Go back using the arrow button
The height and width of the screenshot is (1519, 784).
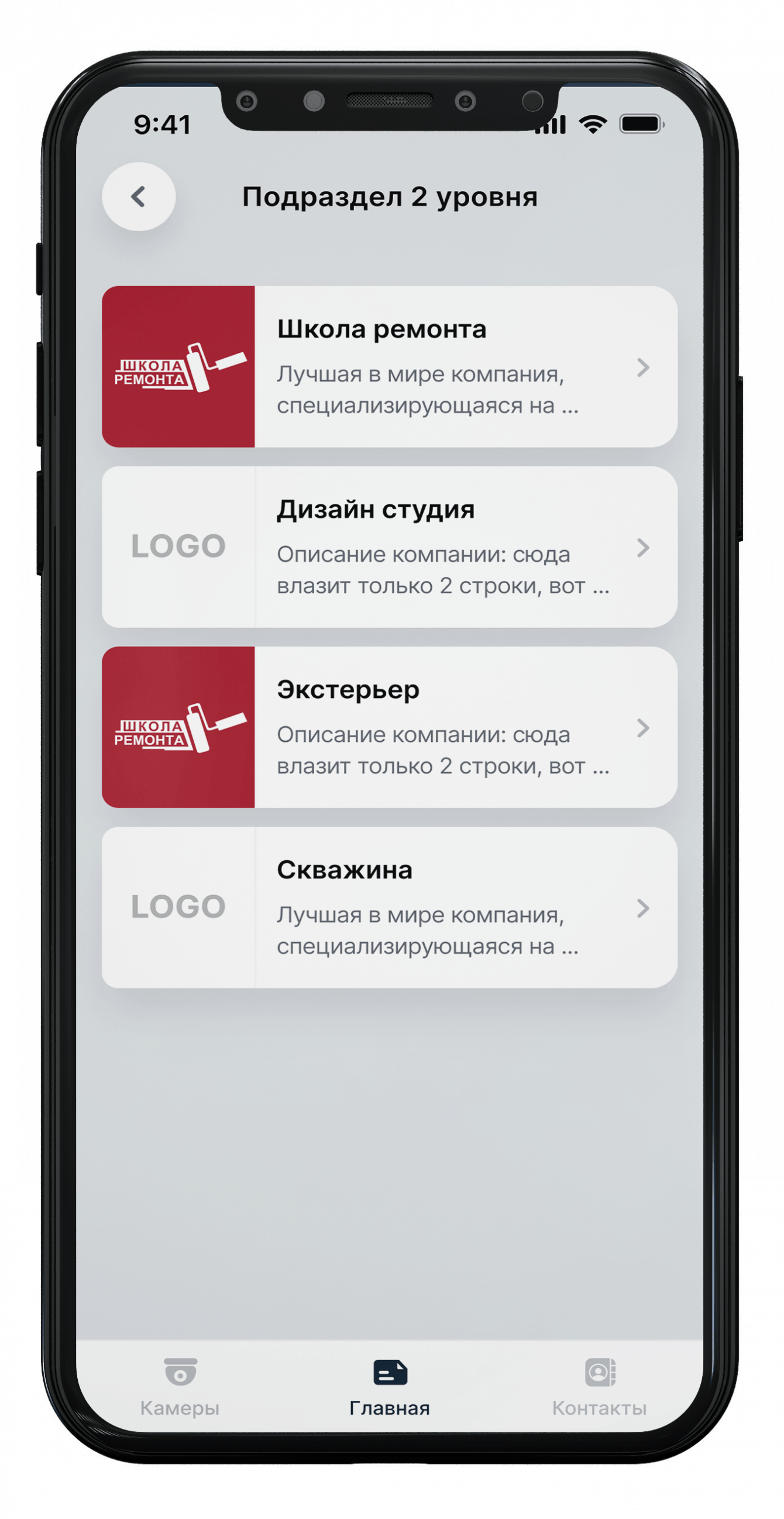pyautogui.click(x=139, y=197)
